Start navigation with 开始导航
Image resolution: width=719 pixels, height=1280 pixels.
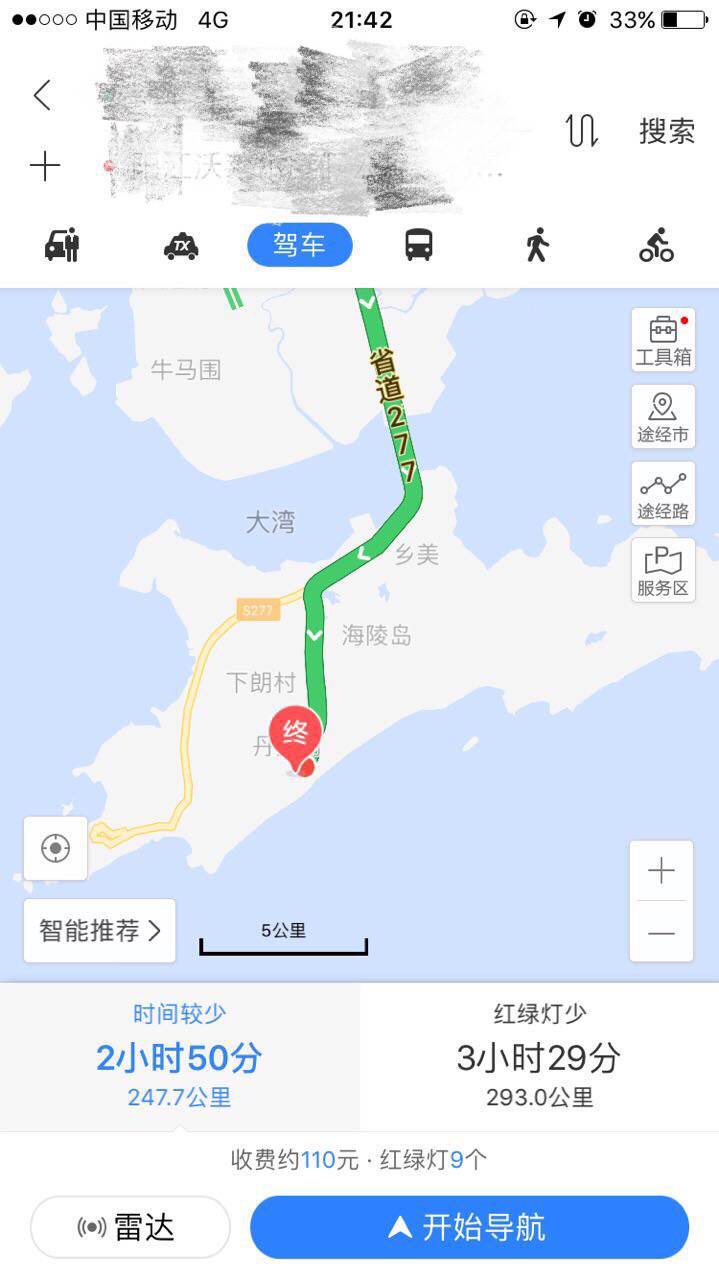469,1227
